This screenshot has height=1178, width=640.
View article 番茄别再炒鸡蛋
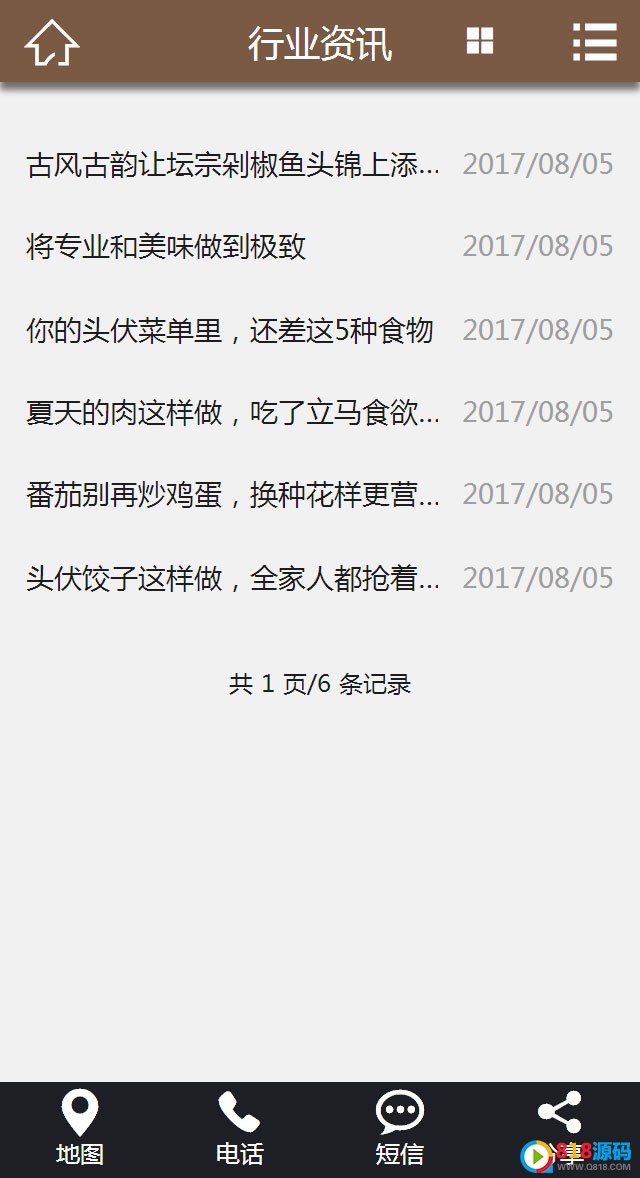[232, 494]
